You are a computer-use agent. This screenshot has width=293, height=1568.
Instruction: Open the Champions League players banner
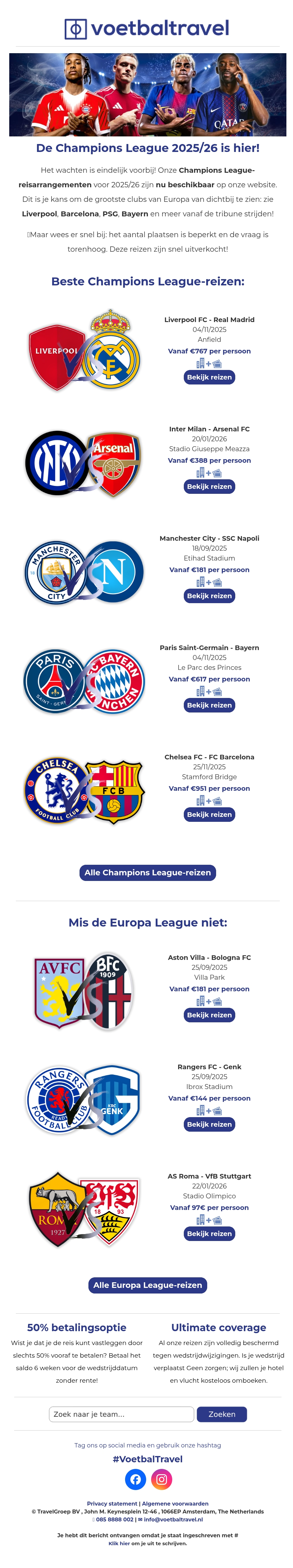147,94
